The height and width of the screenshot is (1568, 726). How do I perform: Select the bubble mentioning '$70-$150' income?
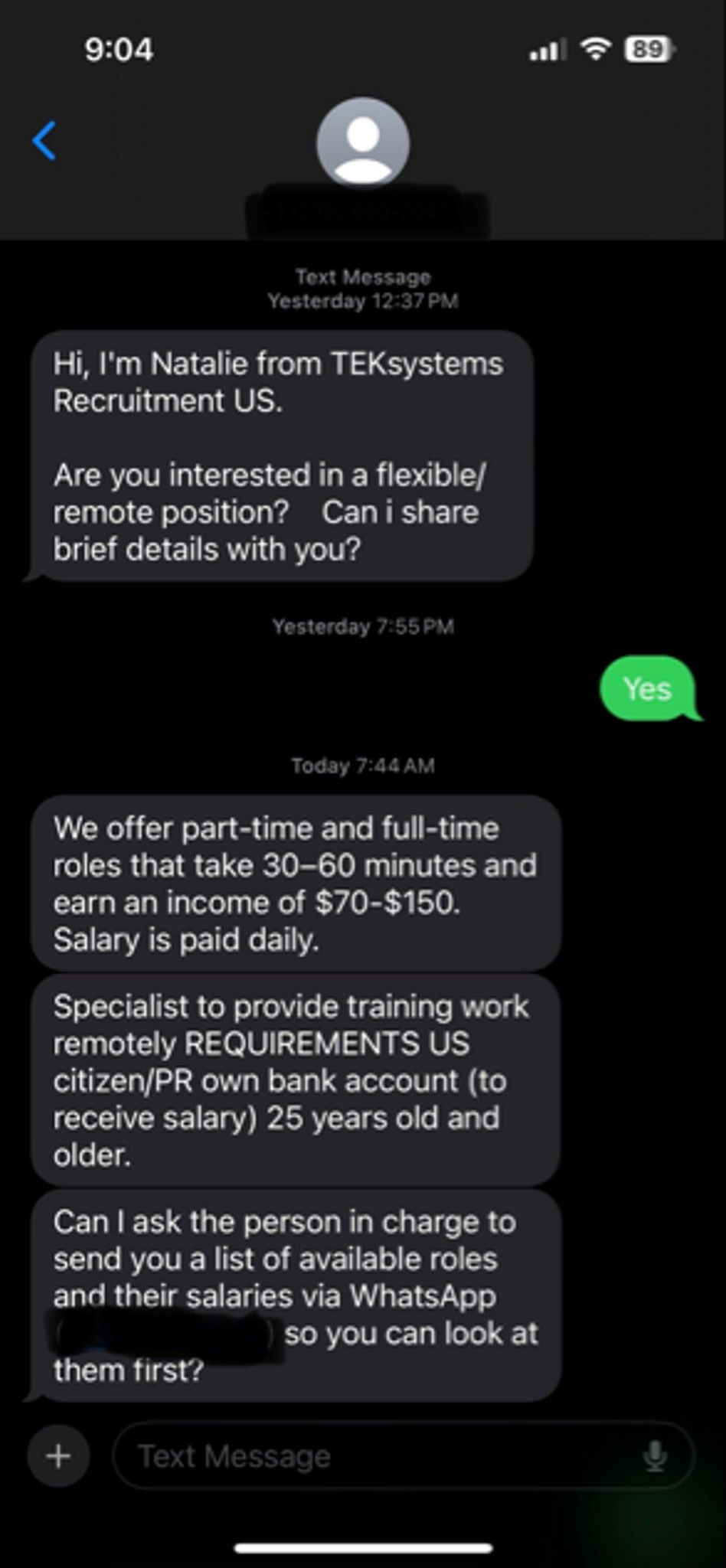point(295,882)
